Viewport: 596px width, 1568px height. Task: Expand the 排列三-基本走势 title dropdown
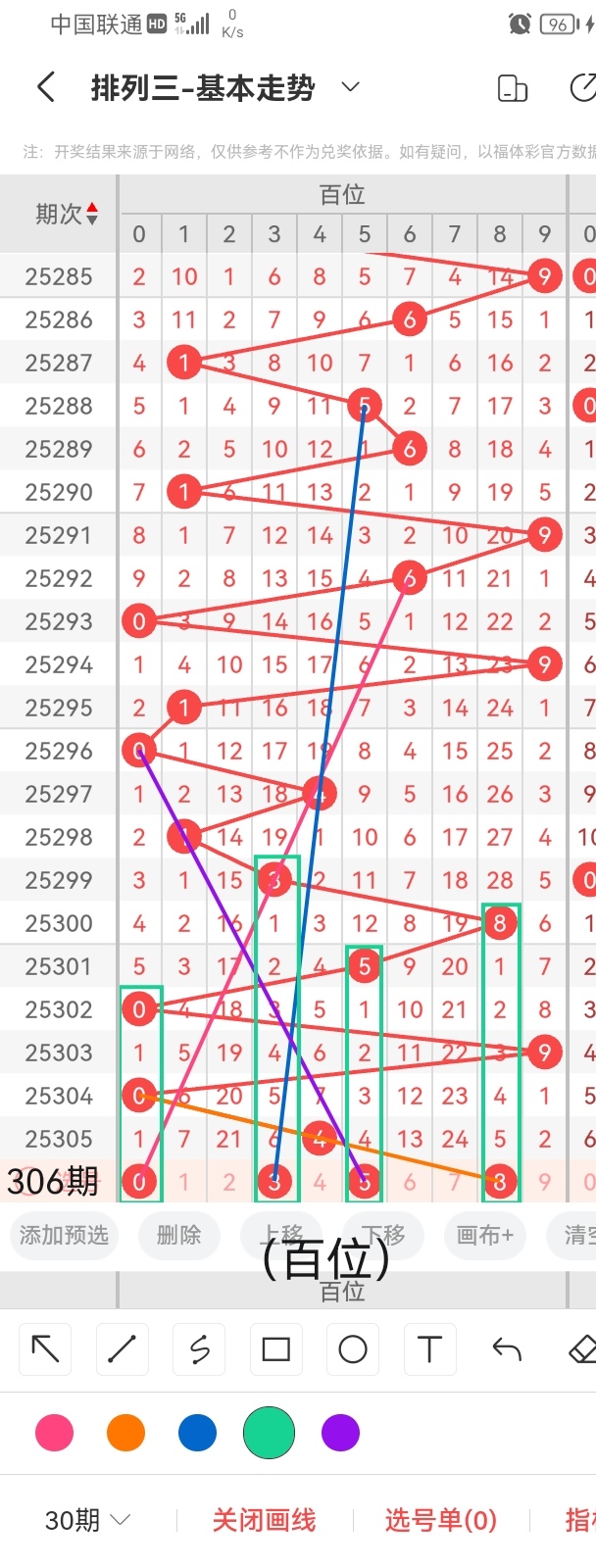[x=350, y=88]
